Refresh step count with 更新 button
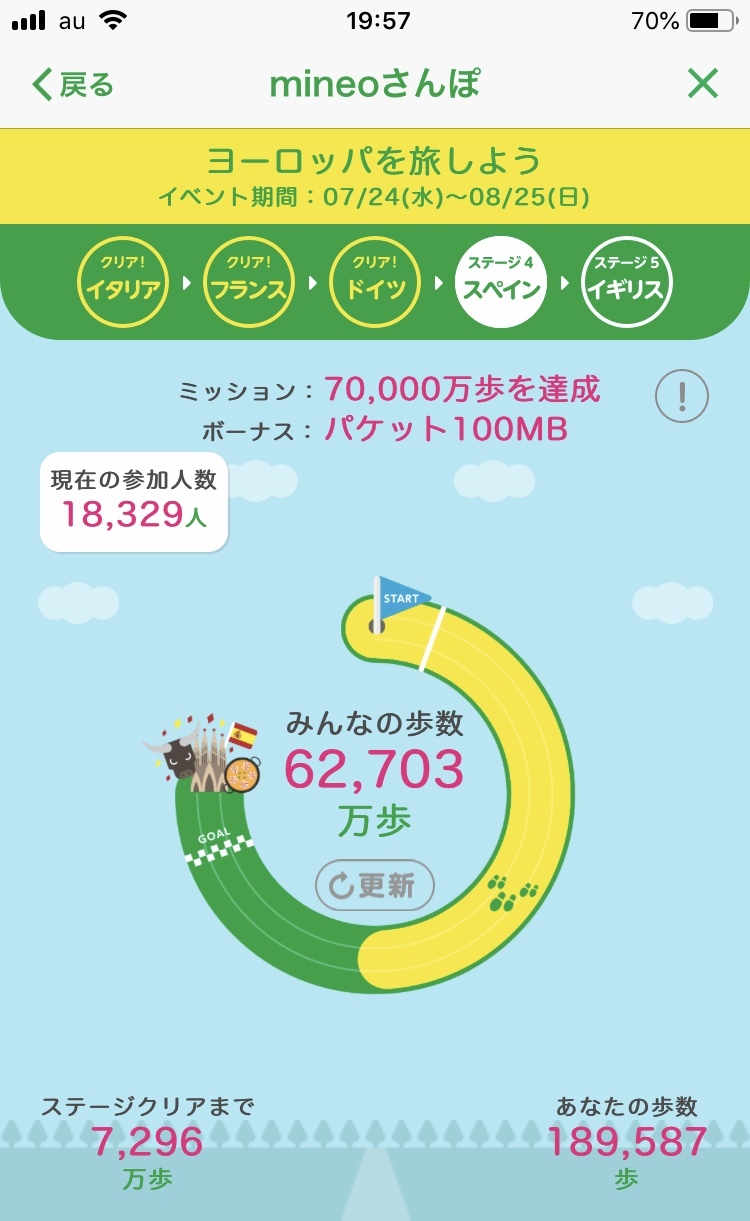Screen dimensions: 750x1221 coord(375,885)
